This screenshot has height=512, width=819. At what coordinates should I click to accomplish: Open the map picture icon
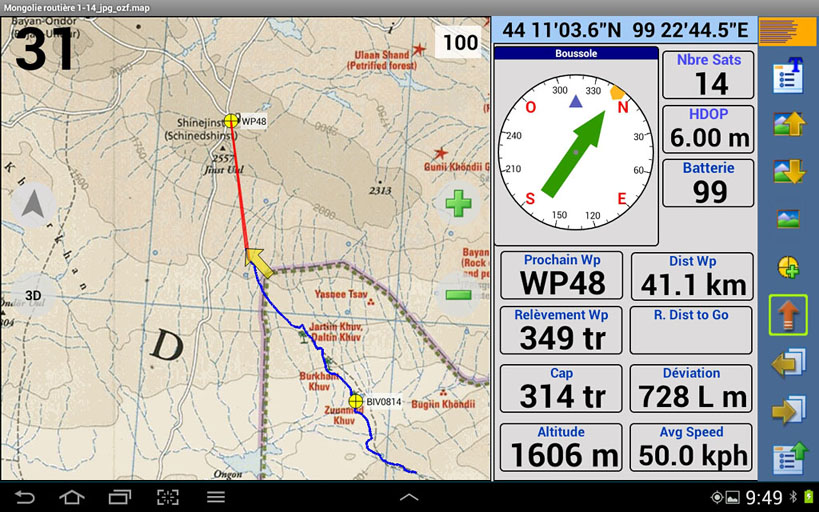tap(788, 218)
